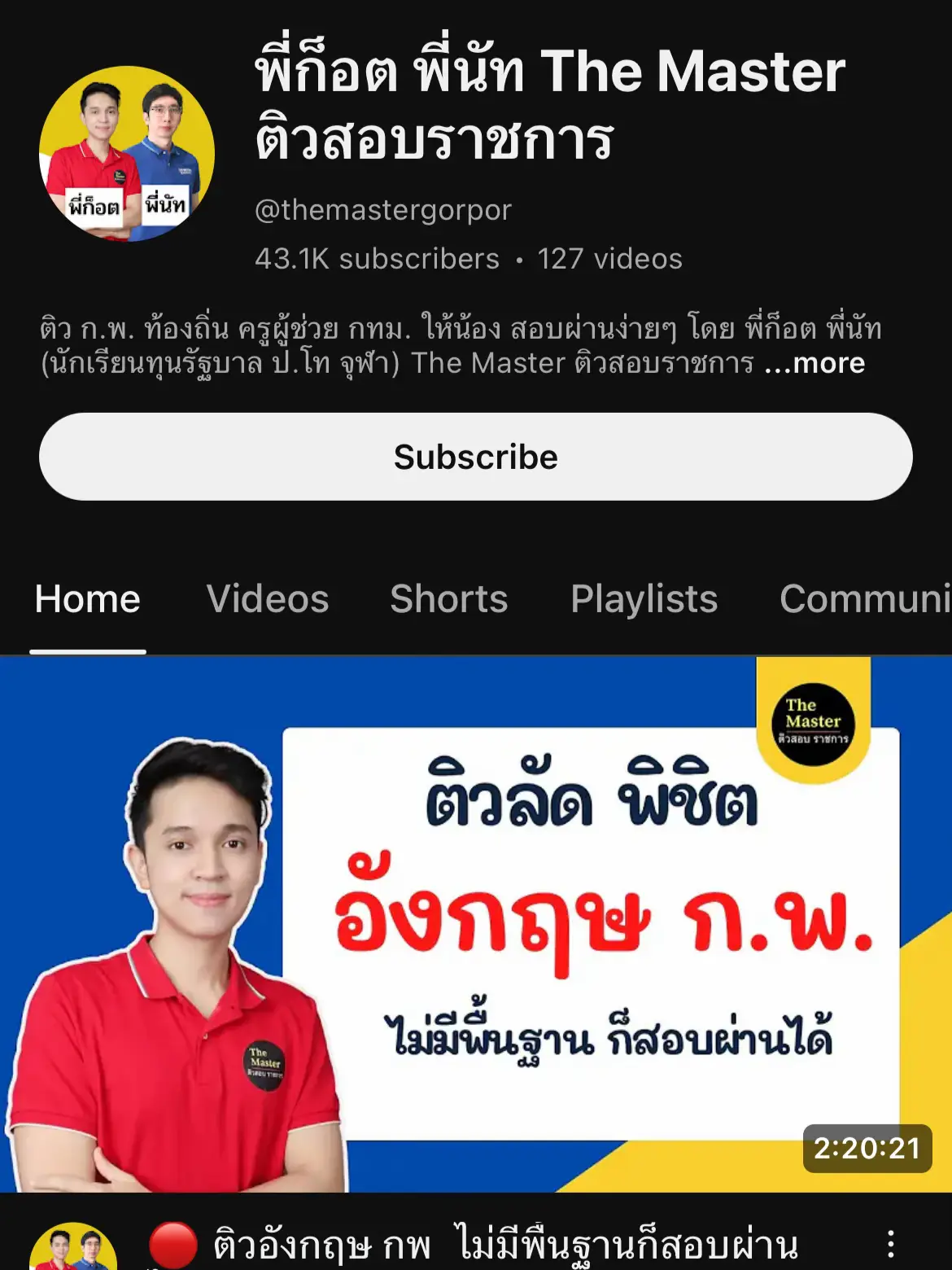Play the featured 2:20:21 video thumbnail

click(x=476, y=924)
